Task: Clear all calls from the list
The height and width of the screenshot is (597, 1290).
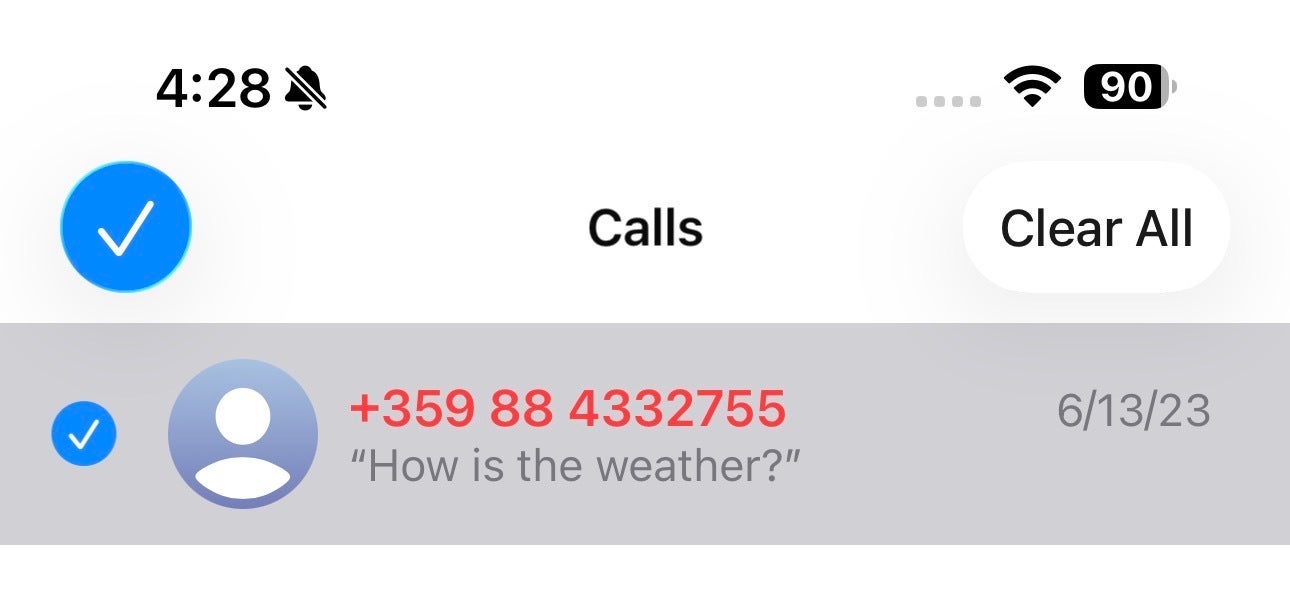Action: click(1096, 228)
